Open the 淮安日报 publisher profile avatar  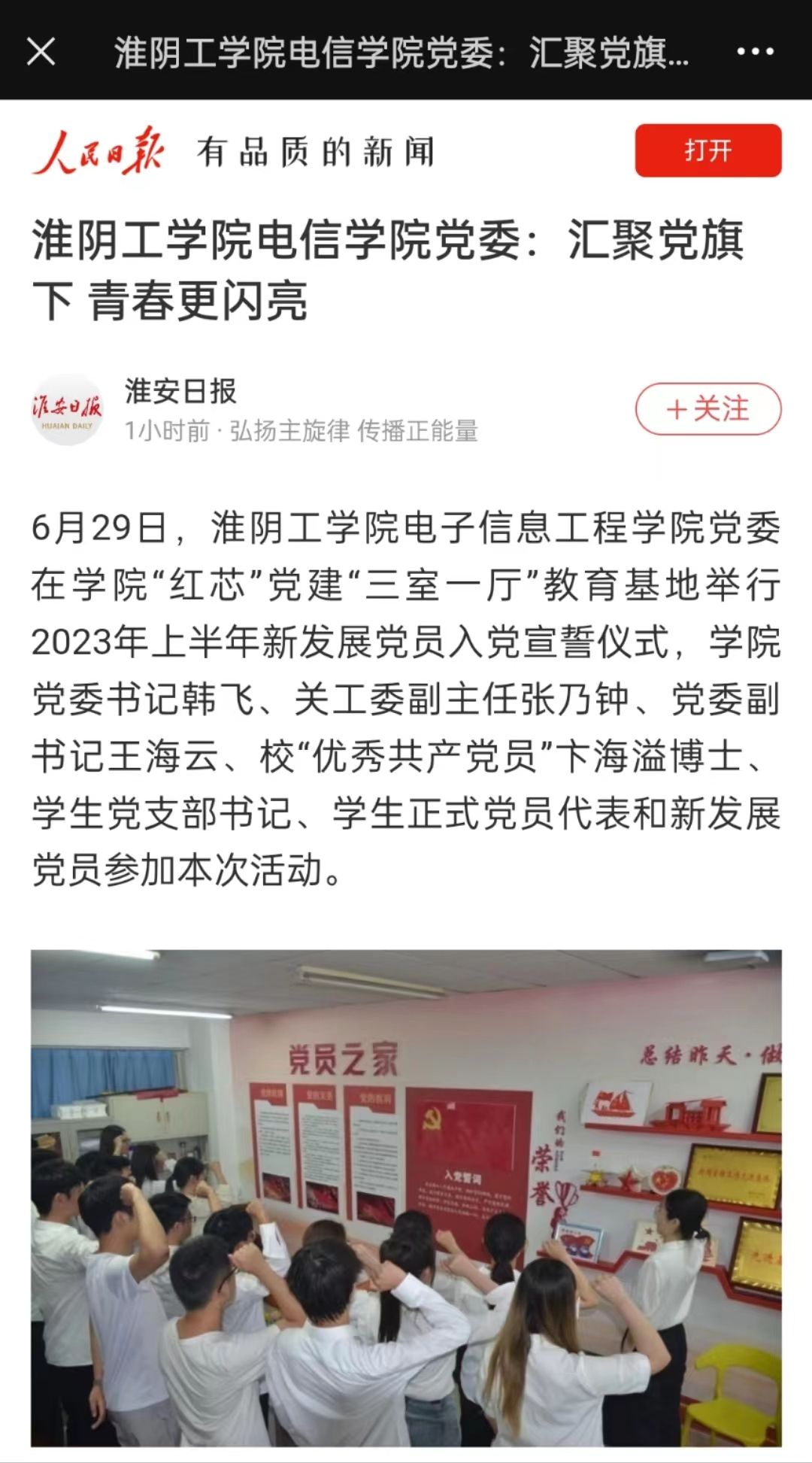click(67, 410)
